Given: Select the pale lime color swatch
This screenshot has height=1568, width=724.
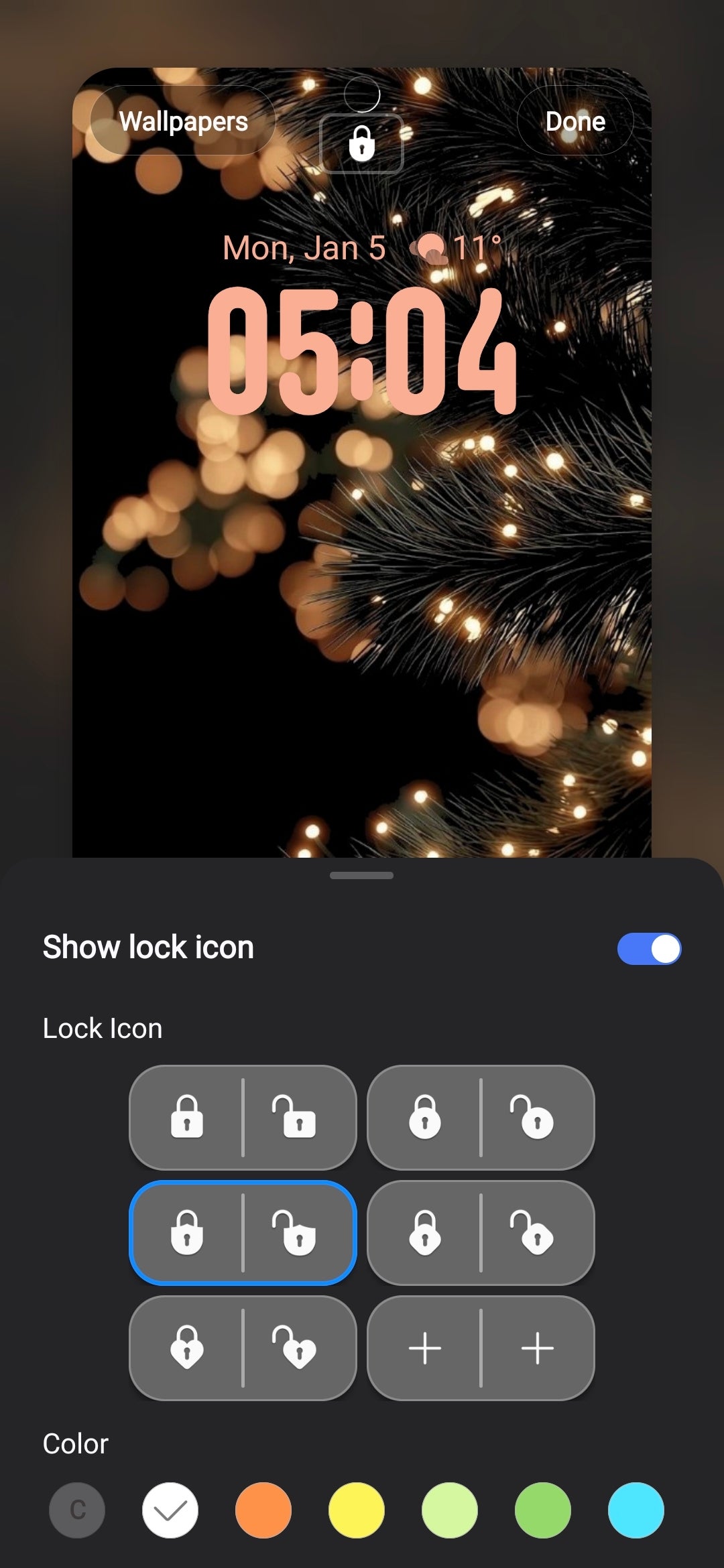Looking at the screenshot, I should click(450, 1510).
